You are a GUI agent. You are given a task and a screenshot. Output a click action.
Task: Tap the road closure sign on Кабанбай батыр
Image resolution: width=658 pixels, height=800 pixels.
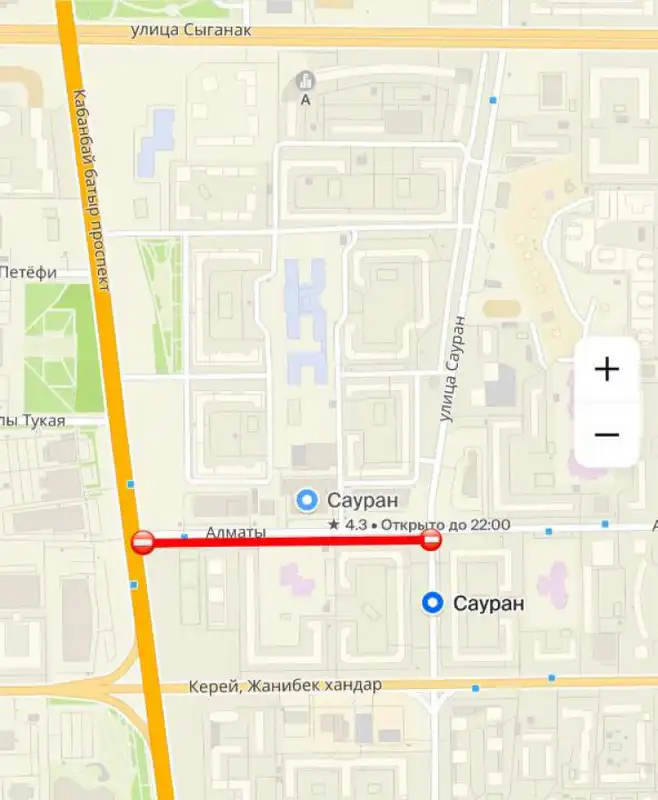coord(142,542)
